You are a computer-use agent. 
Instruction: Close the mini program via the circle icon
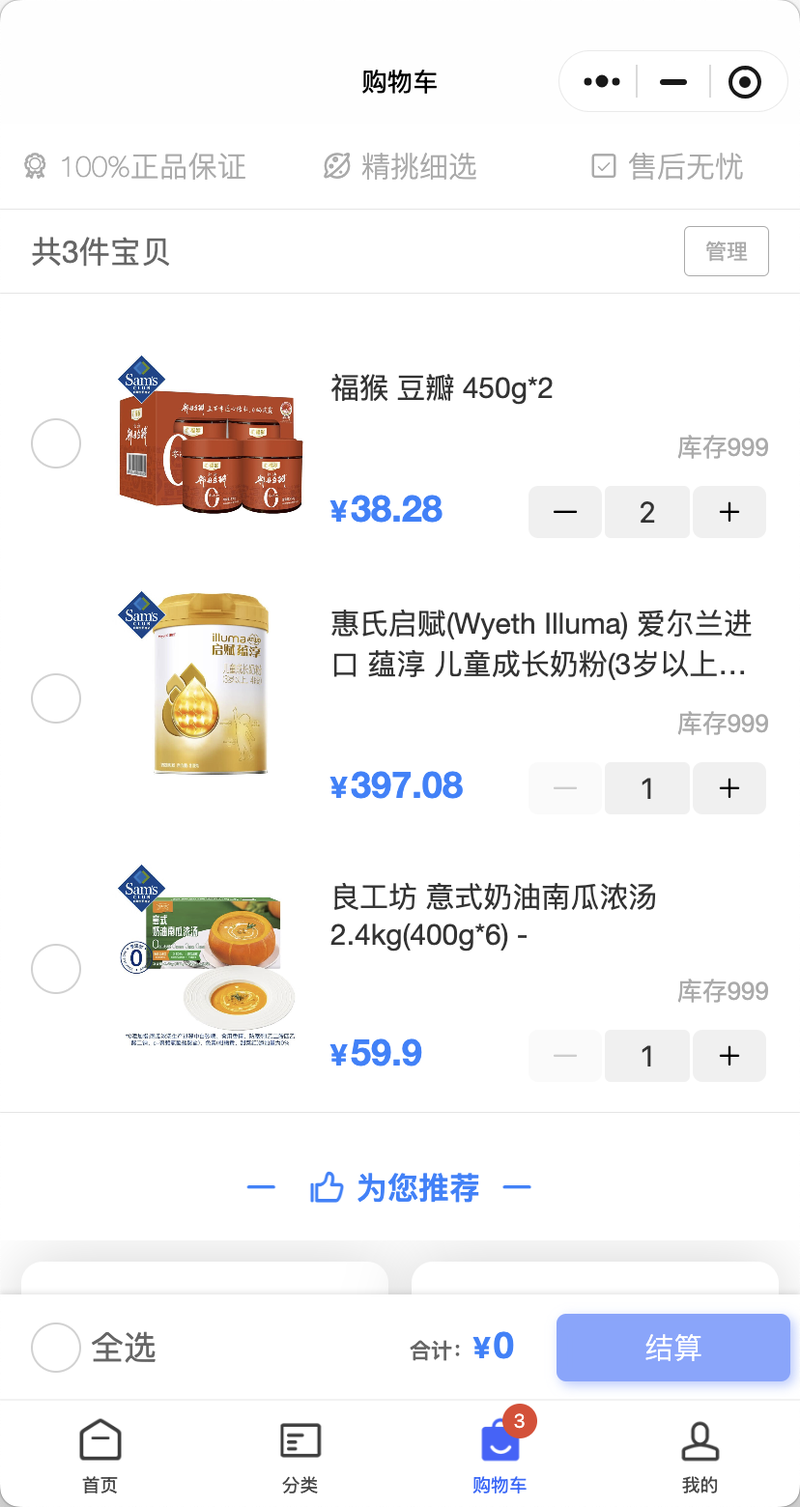(745, 81)
